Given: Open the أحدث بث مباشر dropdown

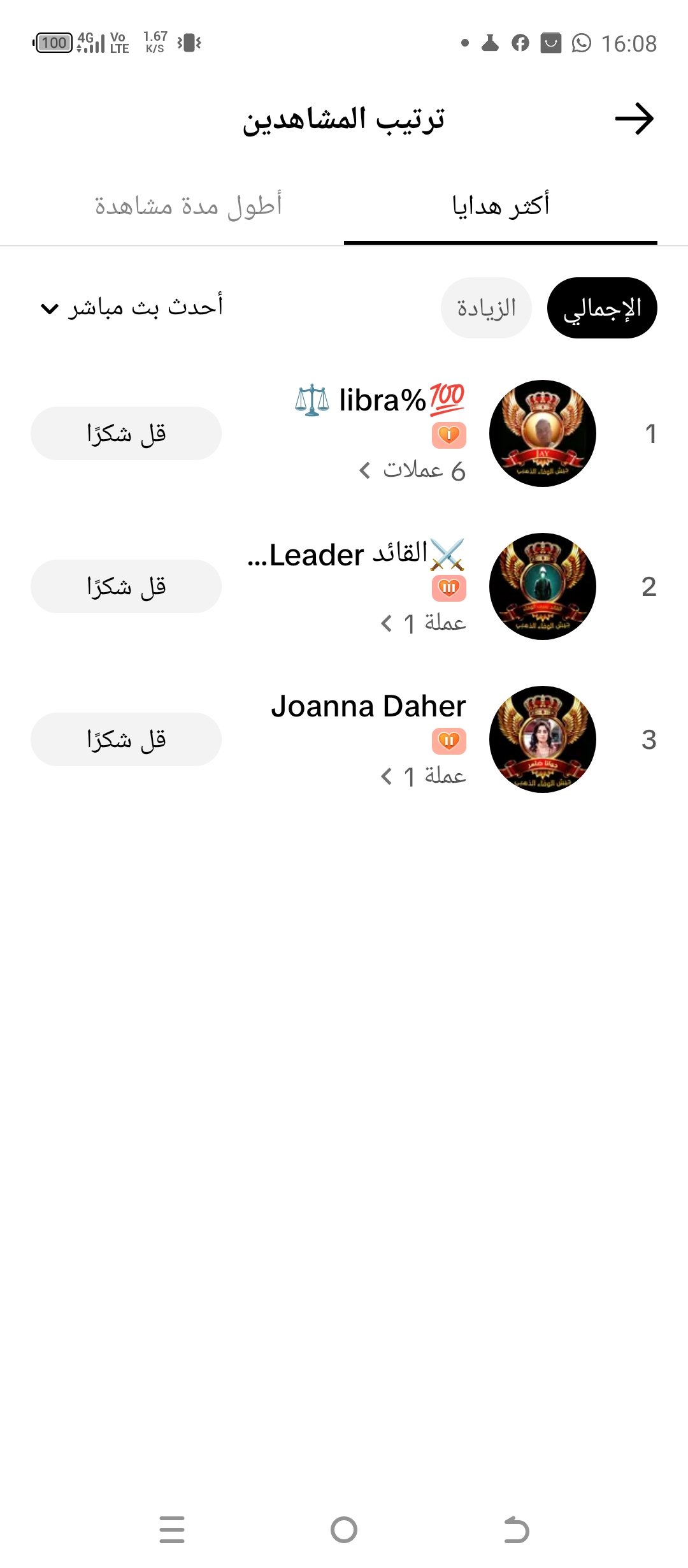Looking at the screenshot, I should point(132,308).
